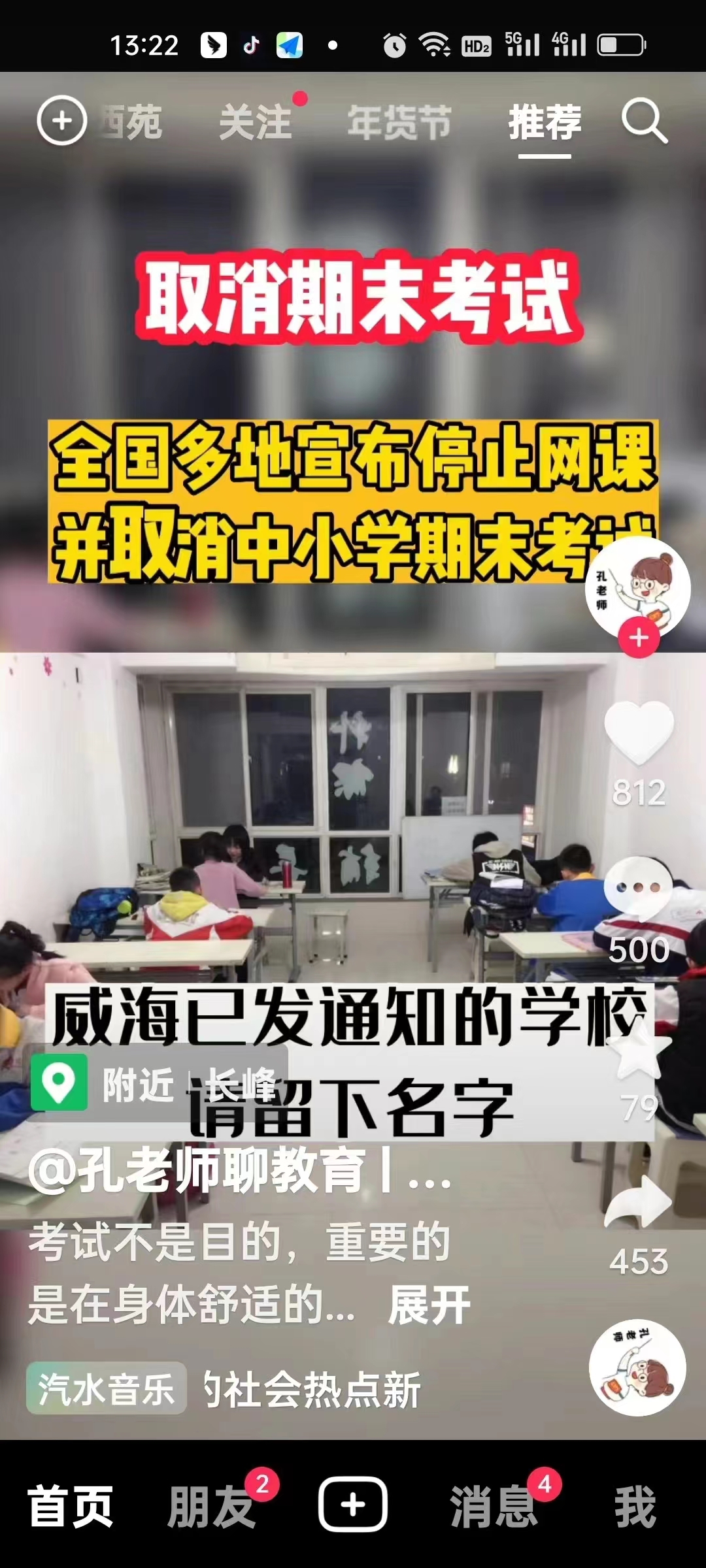The image size is (706, 1568).
Task: Open the 汽水音乐 sound track link
Action: [x=107, y=1389]
